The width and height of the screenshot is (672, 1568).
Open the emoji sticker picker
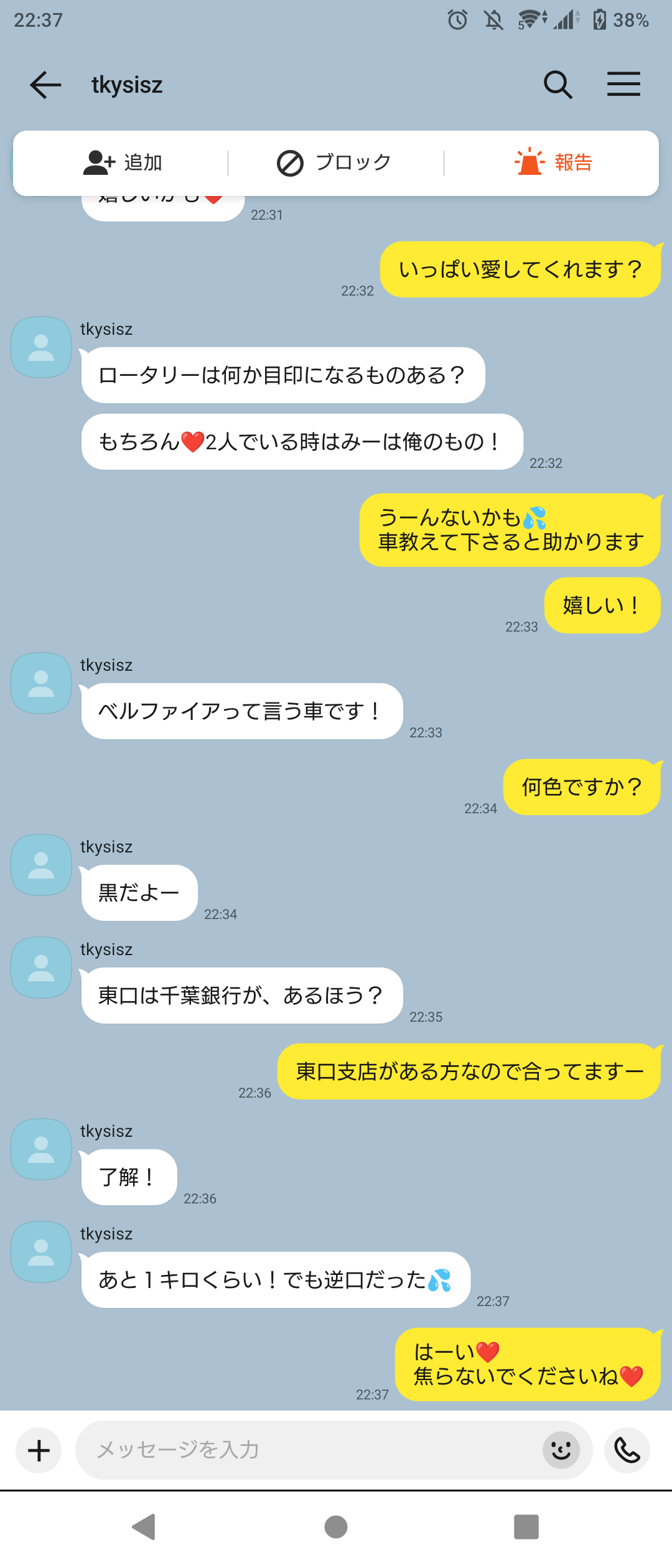tap(561, 1450)
